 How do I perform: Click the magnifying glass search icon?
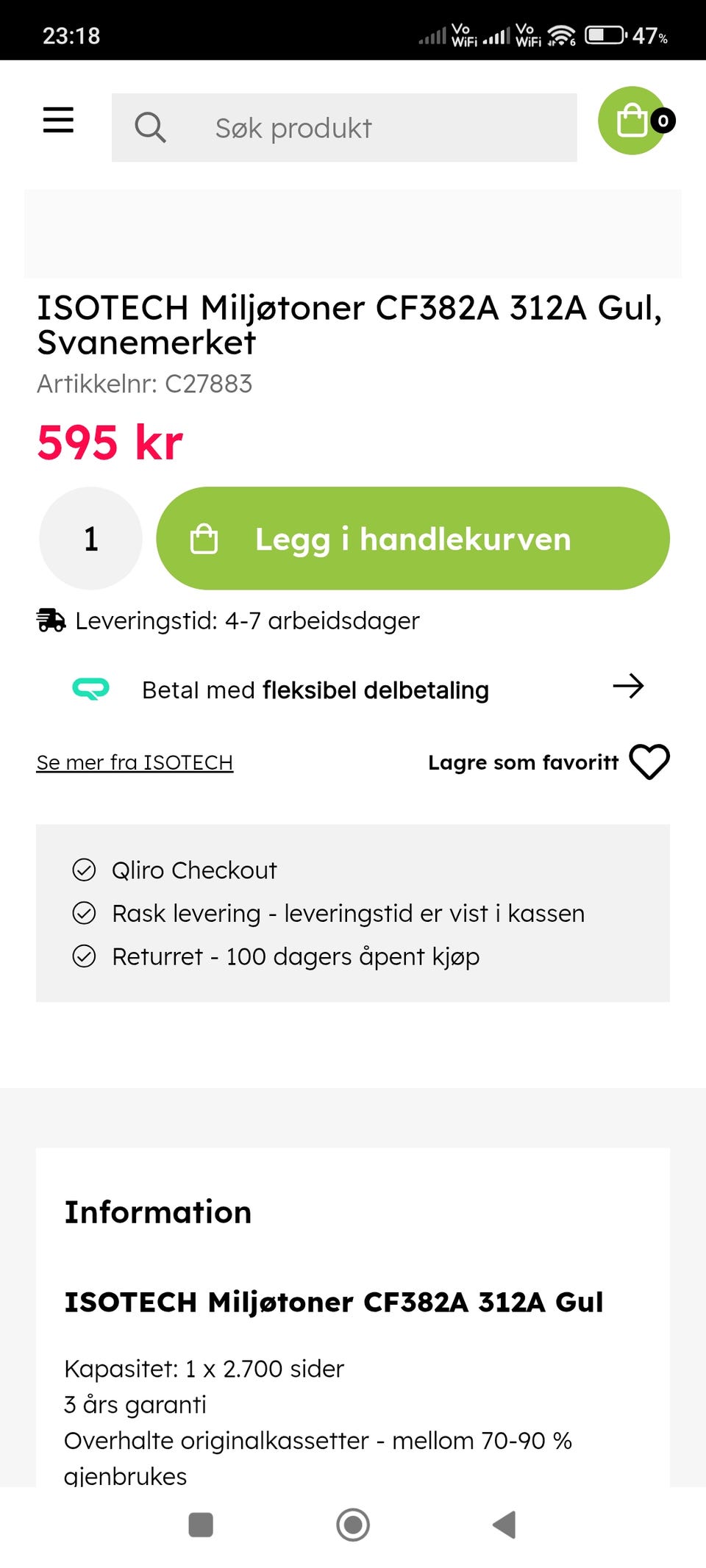pos(151,127)
